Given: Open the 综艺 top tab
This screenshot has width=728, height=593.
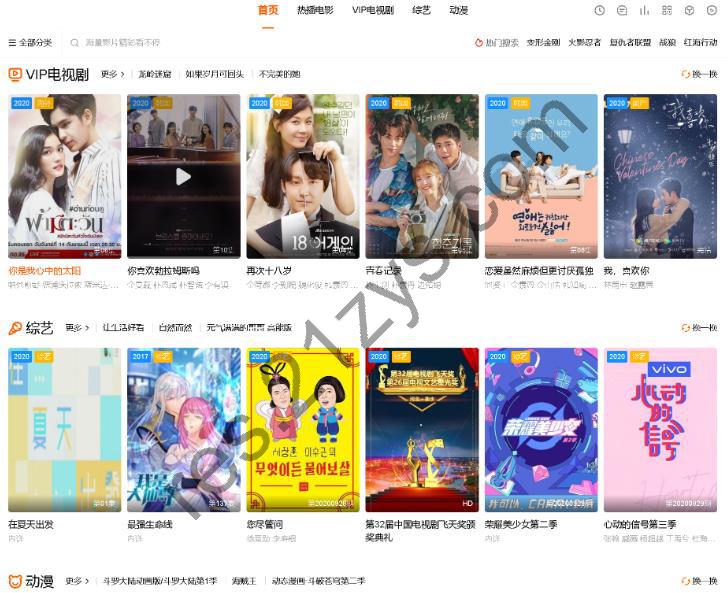Looking at the screenshot, I should (421, 10).
